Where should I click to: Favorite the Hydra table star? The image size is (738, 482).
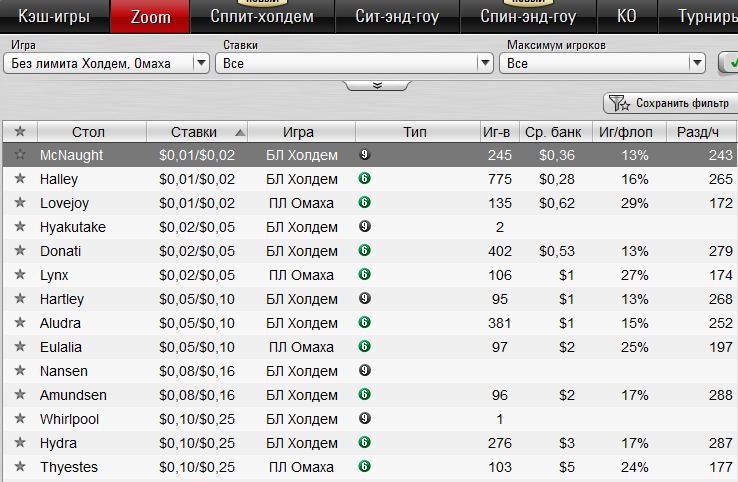[19, 443]
